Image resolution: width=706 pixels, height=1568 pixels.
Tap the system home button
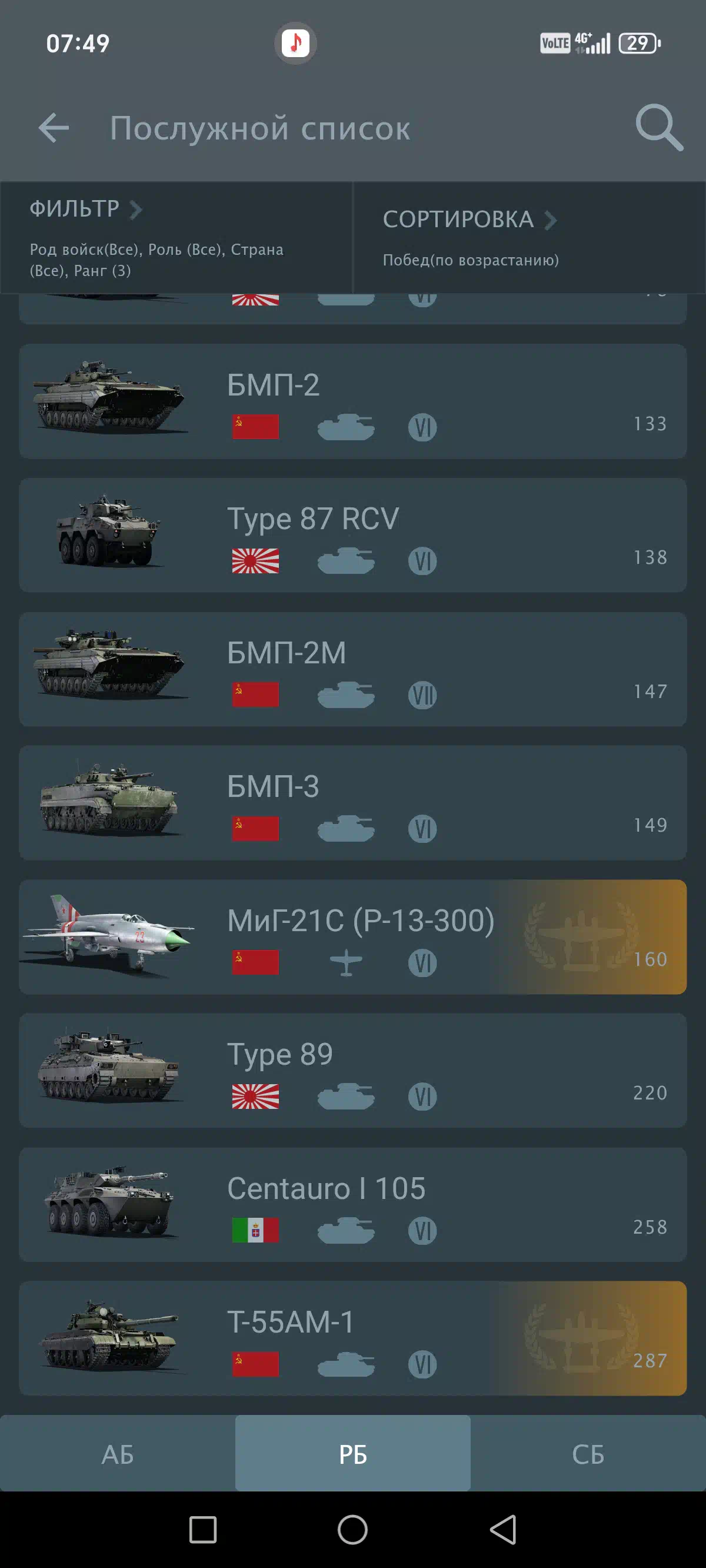353,1530
